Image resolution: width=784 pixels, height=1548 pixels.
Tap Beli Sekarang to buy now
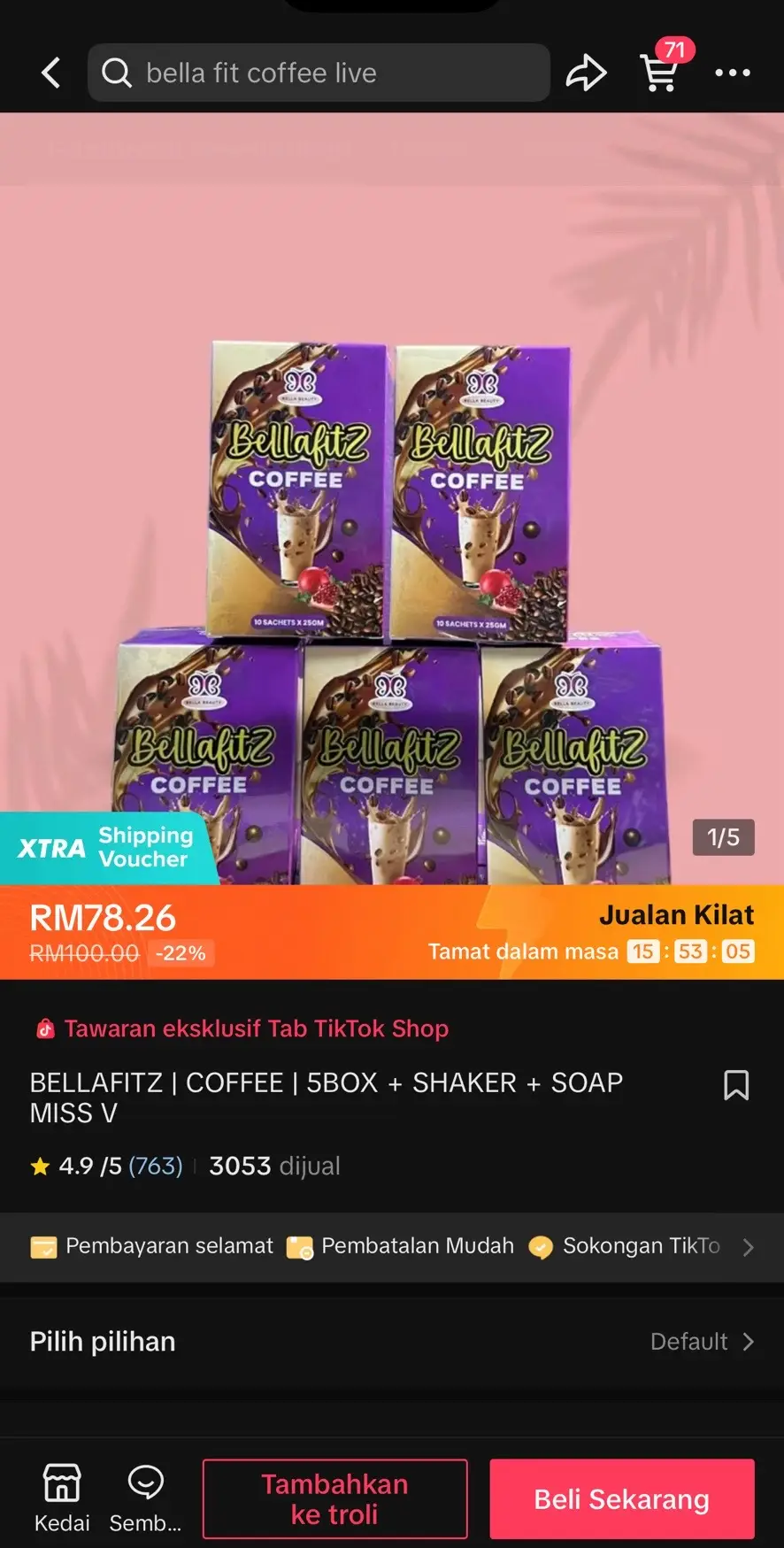[622, 1498]
